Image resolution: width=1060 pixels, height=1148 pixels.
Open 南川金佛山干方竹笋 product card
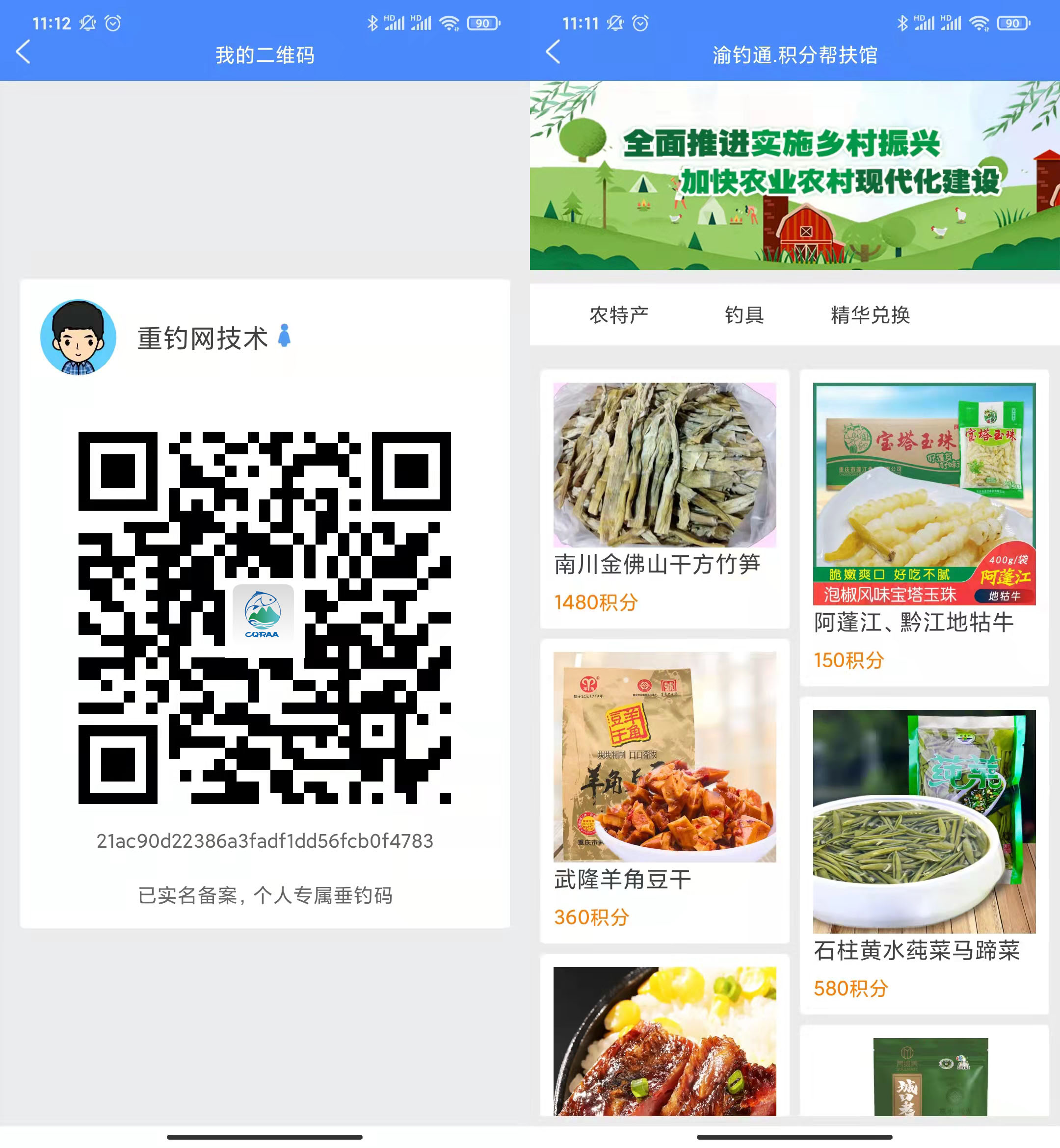664,498
